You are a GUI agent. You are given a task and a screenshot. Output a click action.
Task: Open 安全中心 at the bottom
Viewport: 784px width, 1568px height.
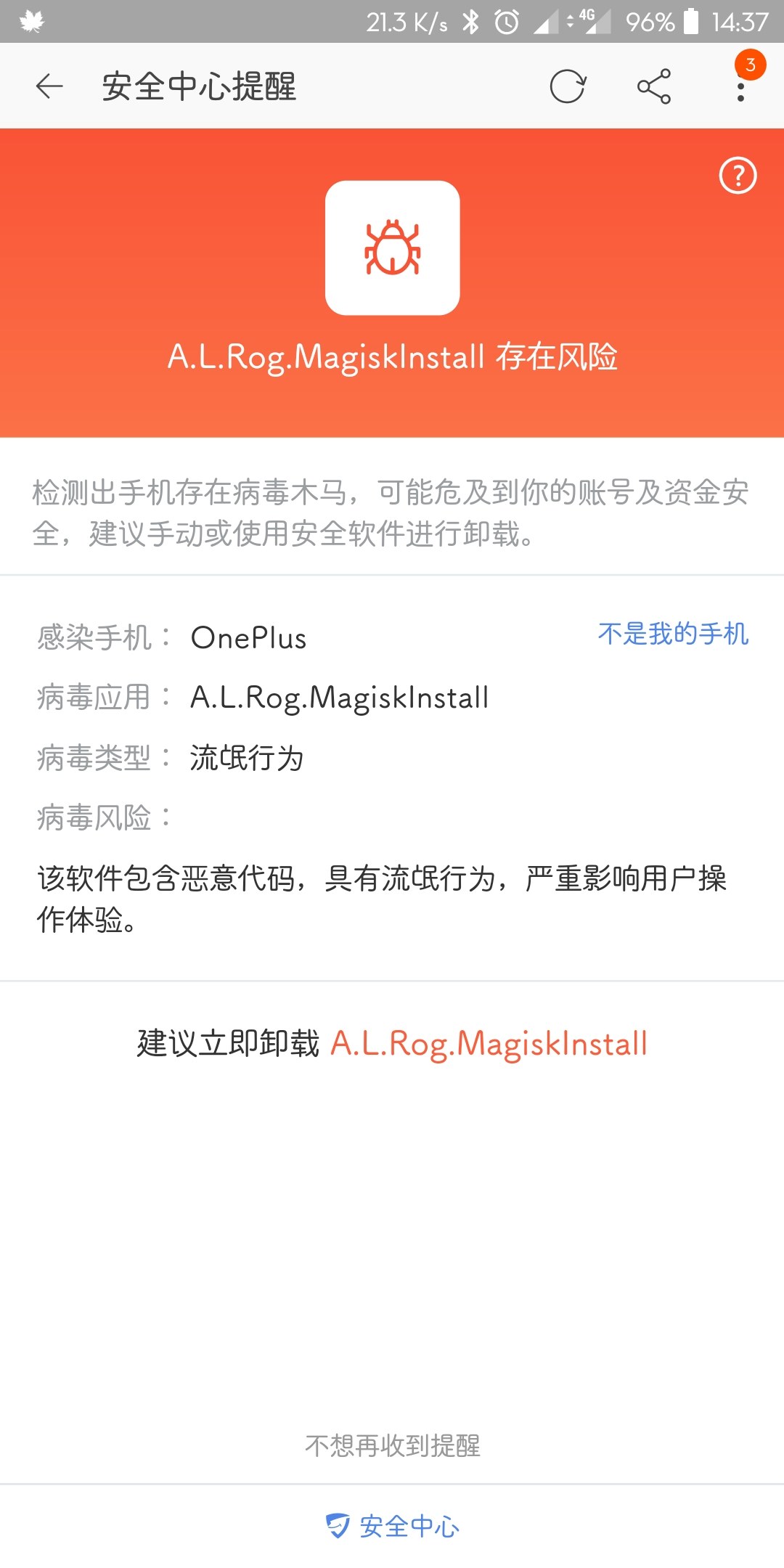click(392, 1526)
